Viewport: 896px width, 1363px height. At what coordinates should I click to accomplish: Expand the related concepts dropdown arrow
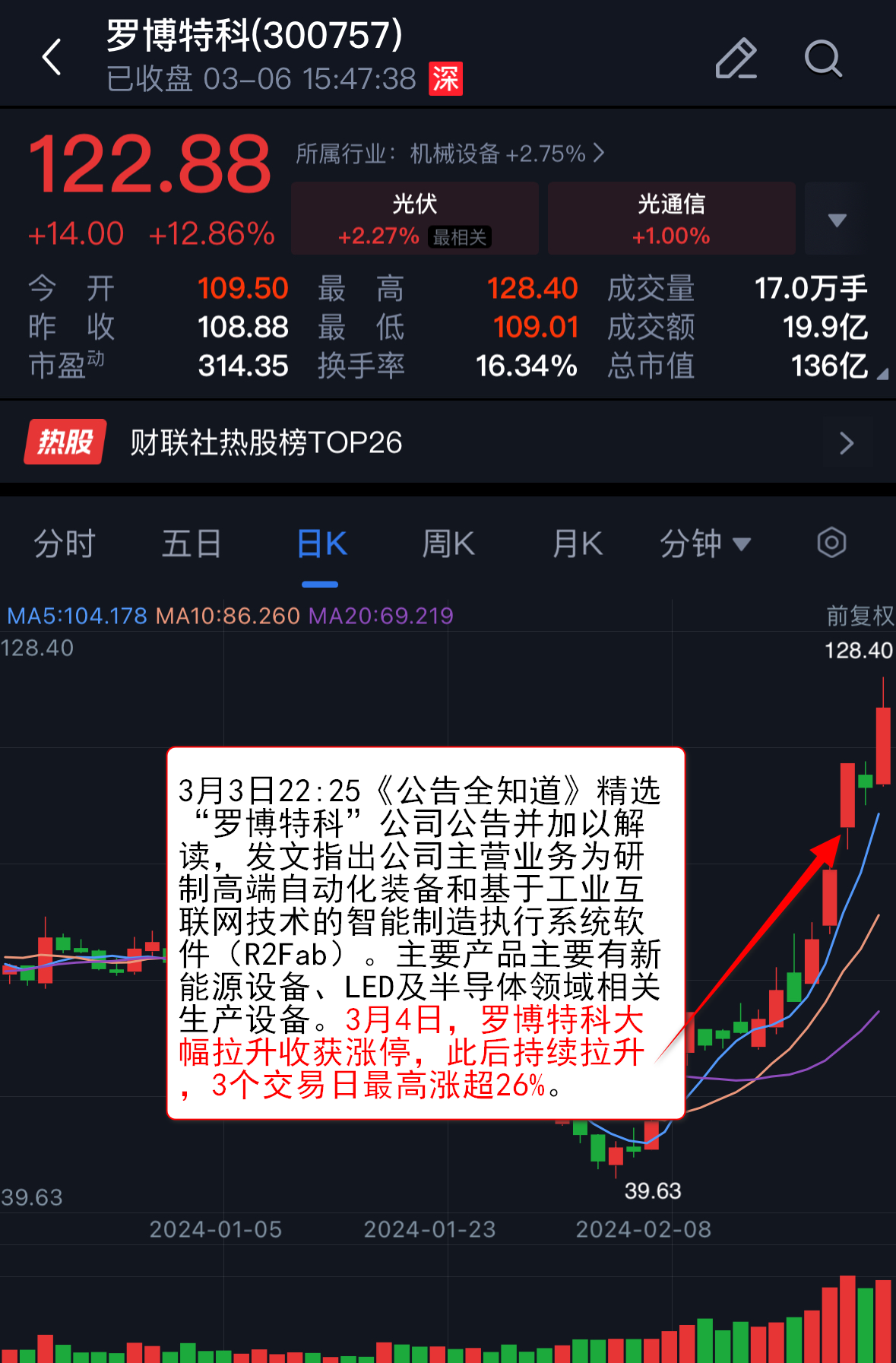pyautogui.click(x=837, y=220)
